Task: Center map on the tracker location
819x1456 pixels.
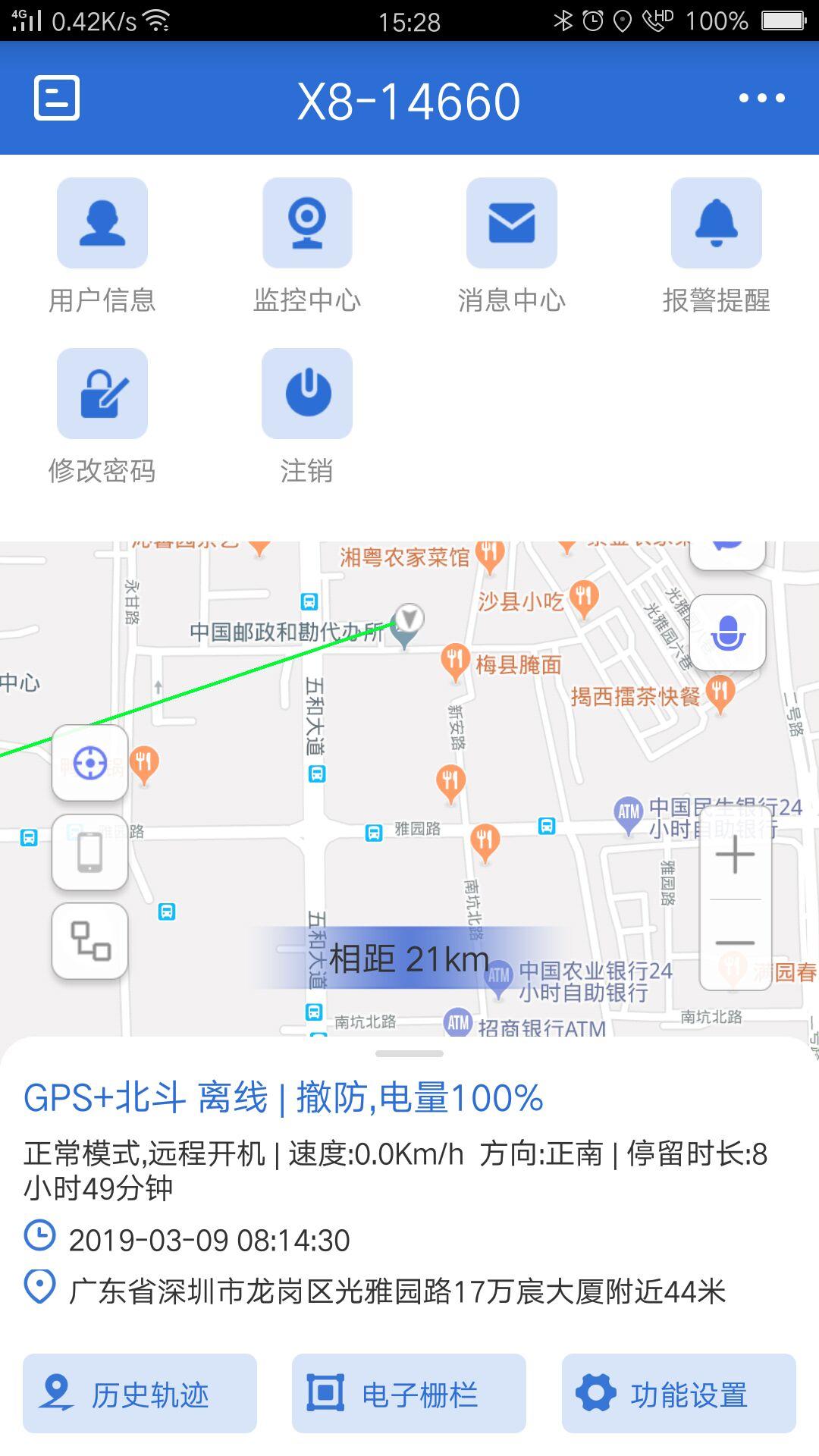Action: tap(89, 763)
